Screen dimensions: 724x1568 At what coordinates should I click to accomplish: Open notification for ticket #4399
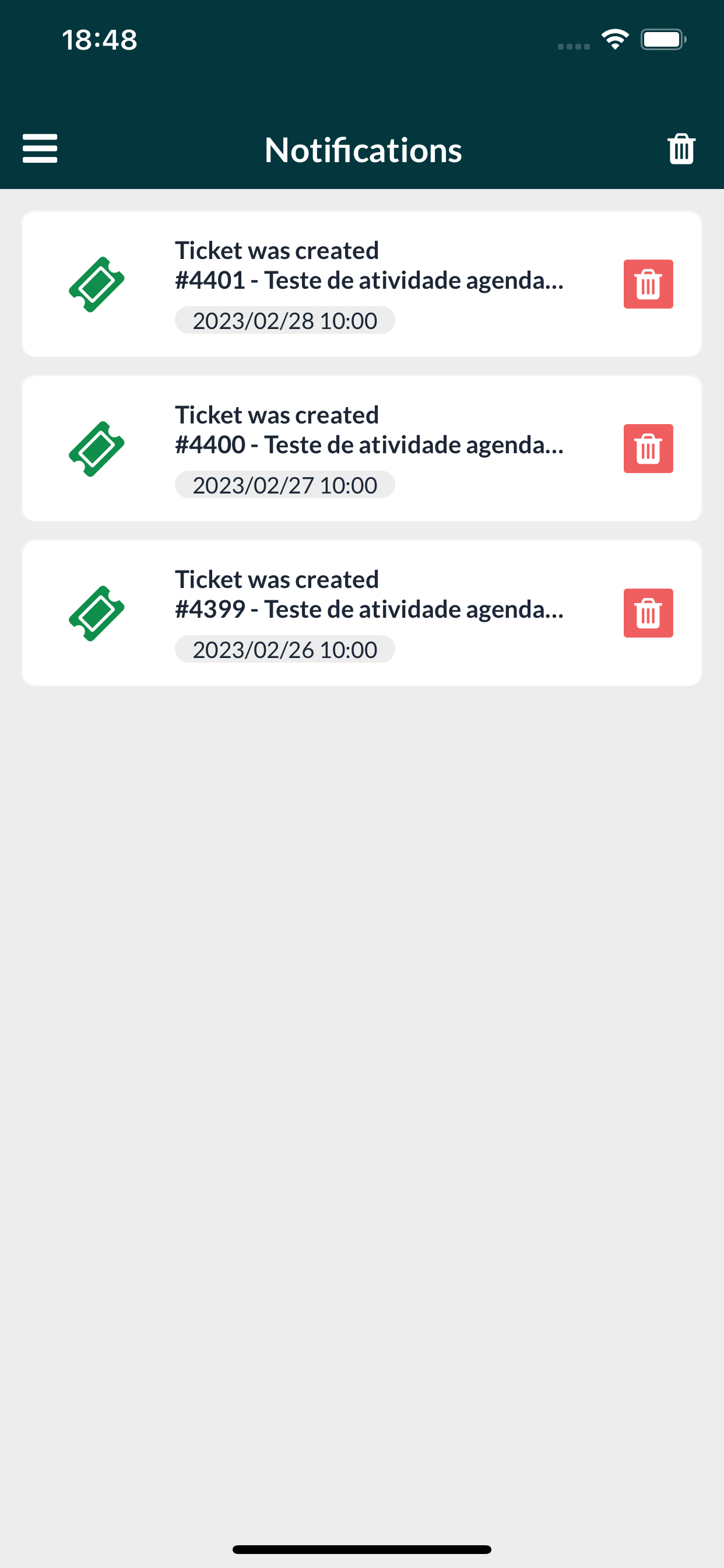click(361, 612)
